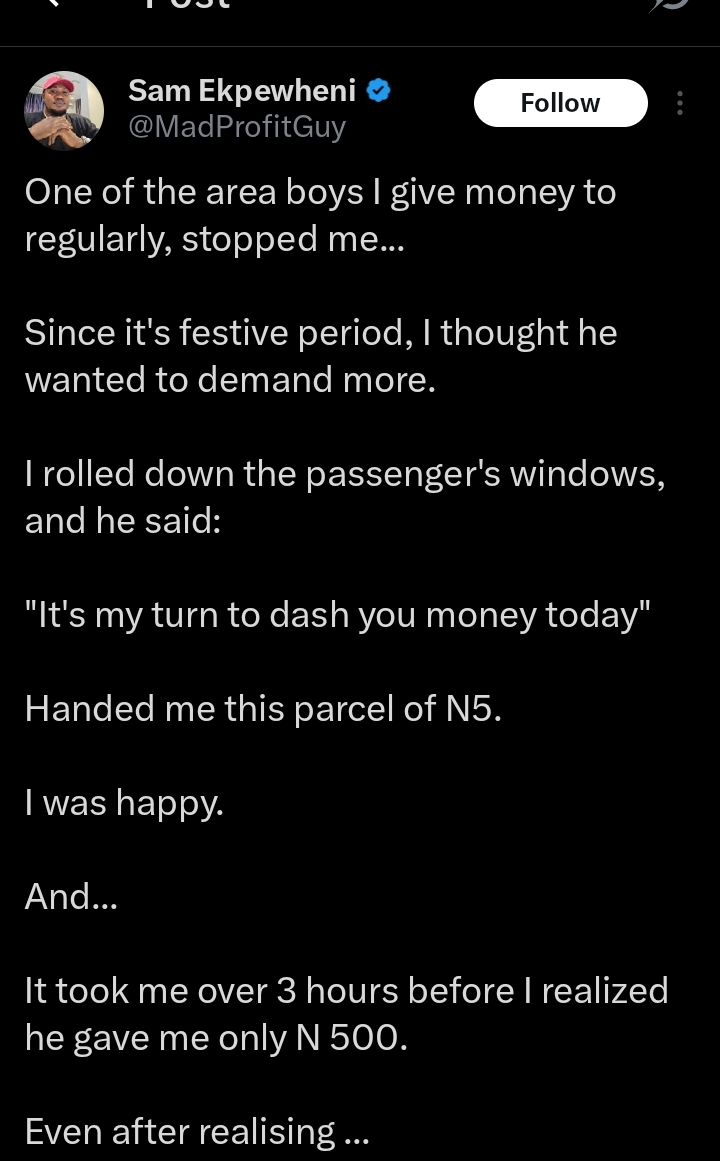Open Sam Ekpewheni's profile picture

64,110
